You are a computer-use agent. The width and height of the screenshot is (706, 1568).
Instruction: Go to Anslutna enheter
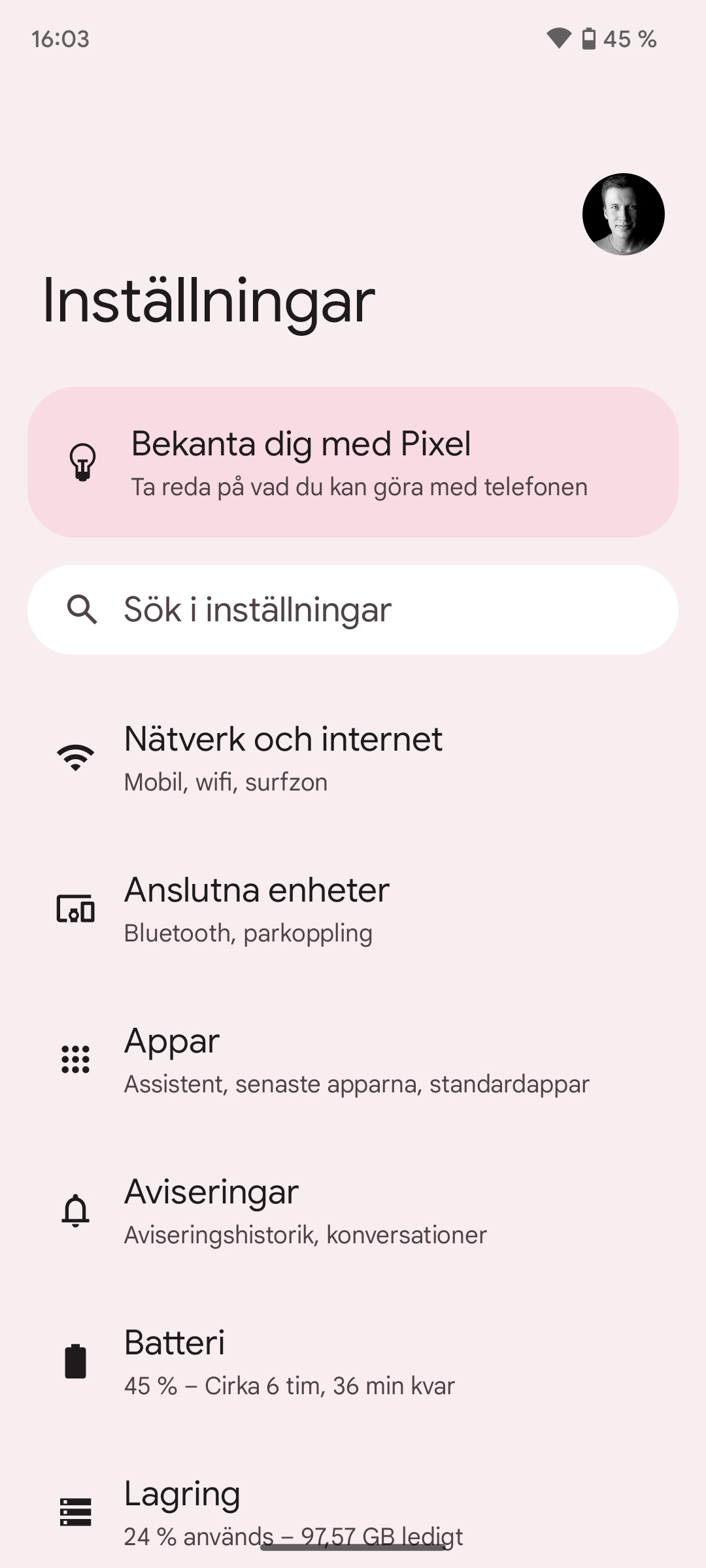click(x=353, y=909)
